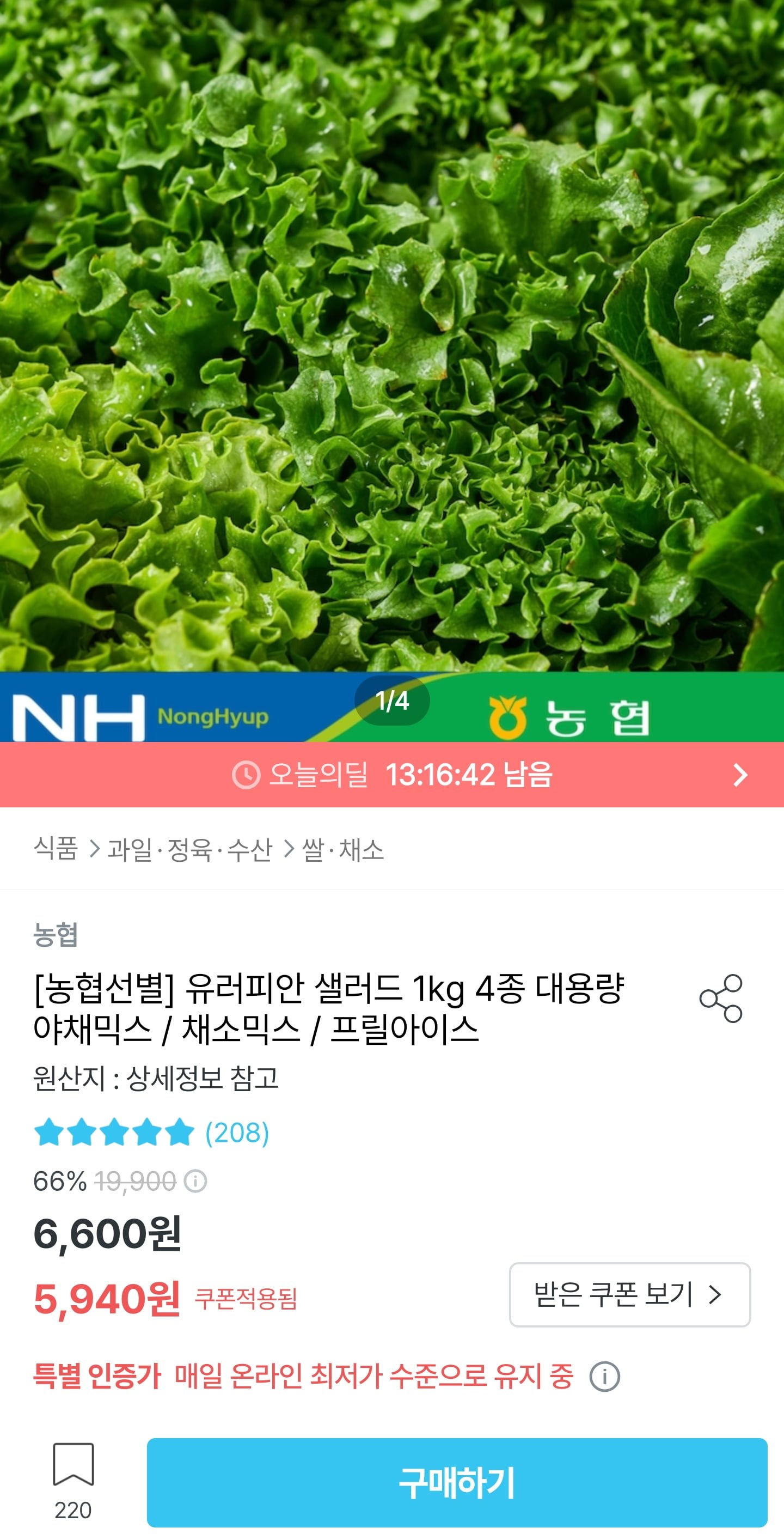The image size is (784, 1540).
Task: Go to 과일·정육·수산 category
Action: (x=189, y=849)
